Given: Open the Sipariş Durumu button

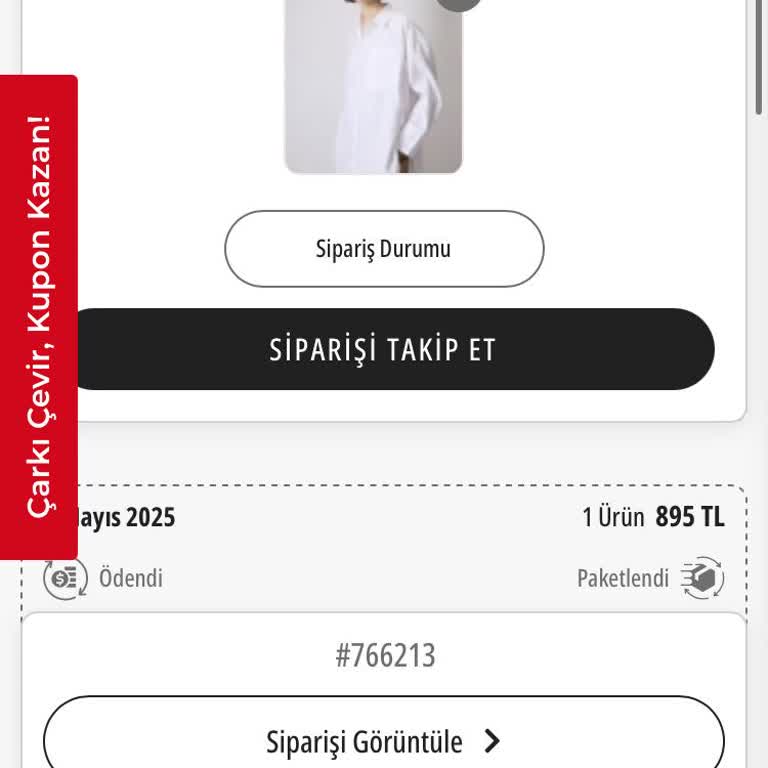Looking at the screenshot, I should [384, 249].
